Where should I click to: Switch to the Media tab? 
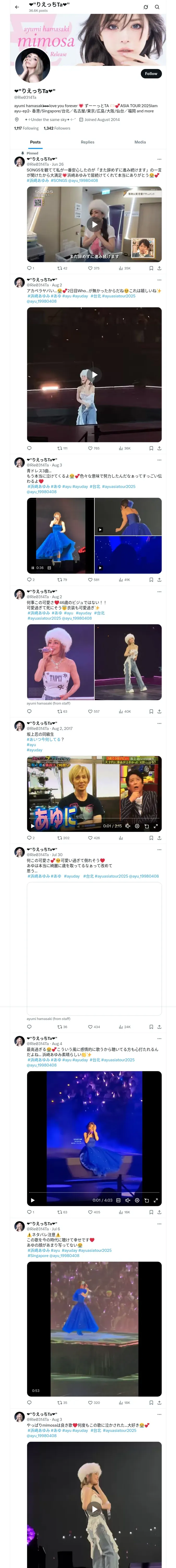(x=140, y=142)
